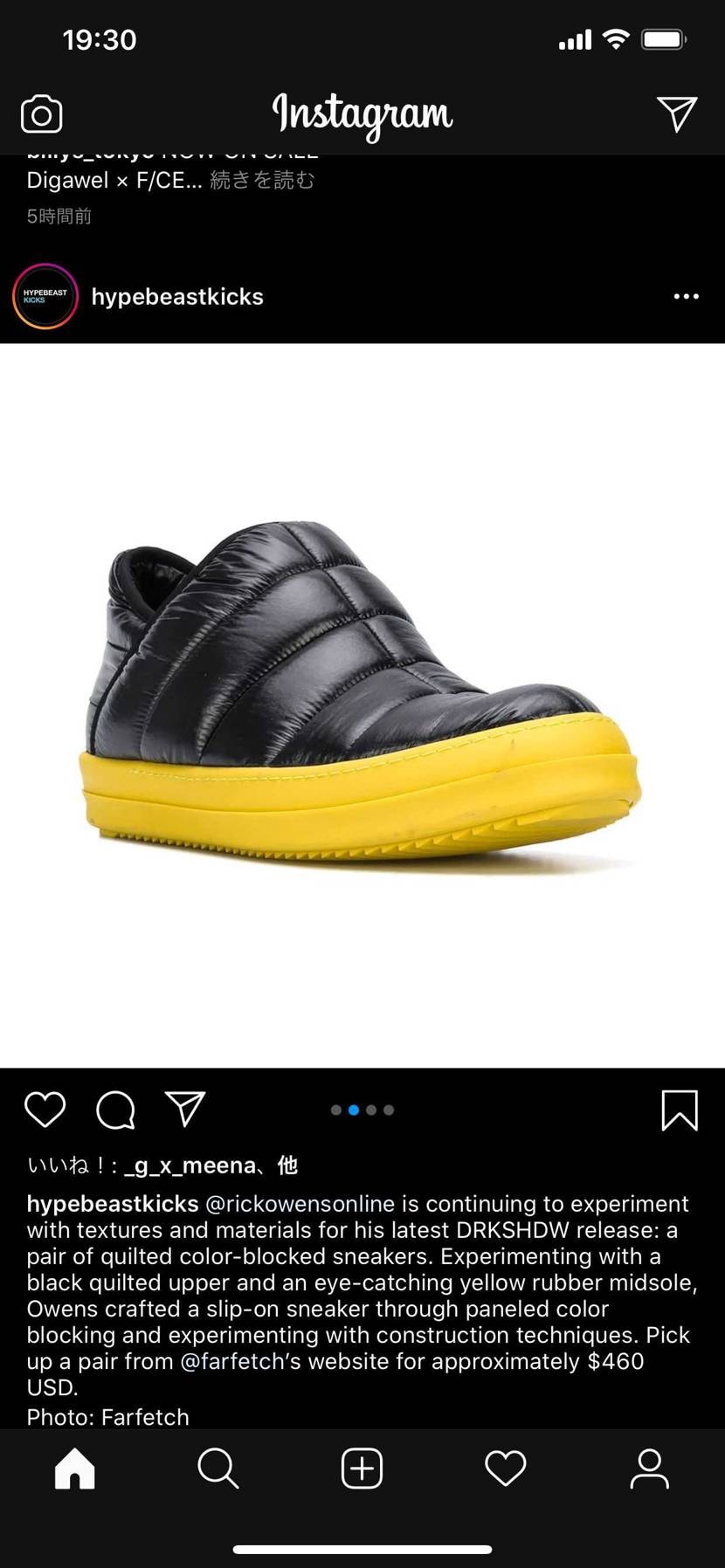The height and width of the screenshot is (1568, 725).
Task: Open the hypebeastkicks username header
Action: point(177,297)
